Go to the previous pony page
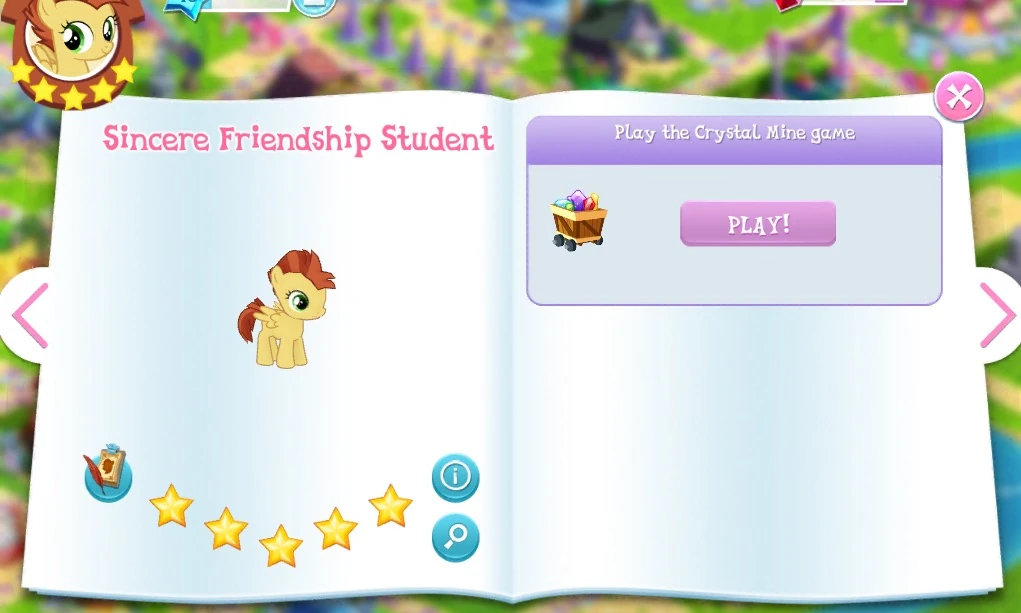 29,315
